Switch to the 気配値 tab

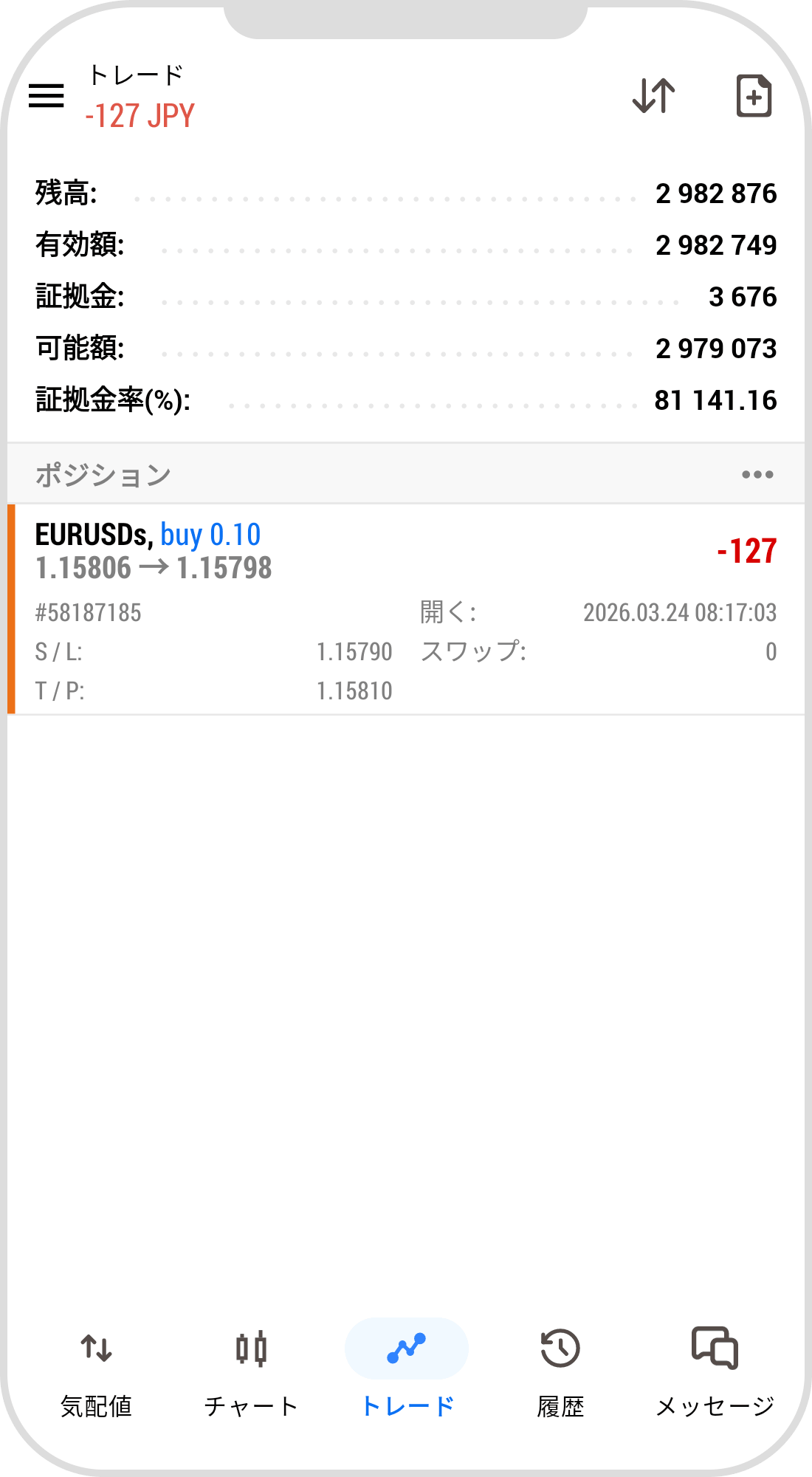coord(97,1401)
